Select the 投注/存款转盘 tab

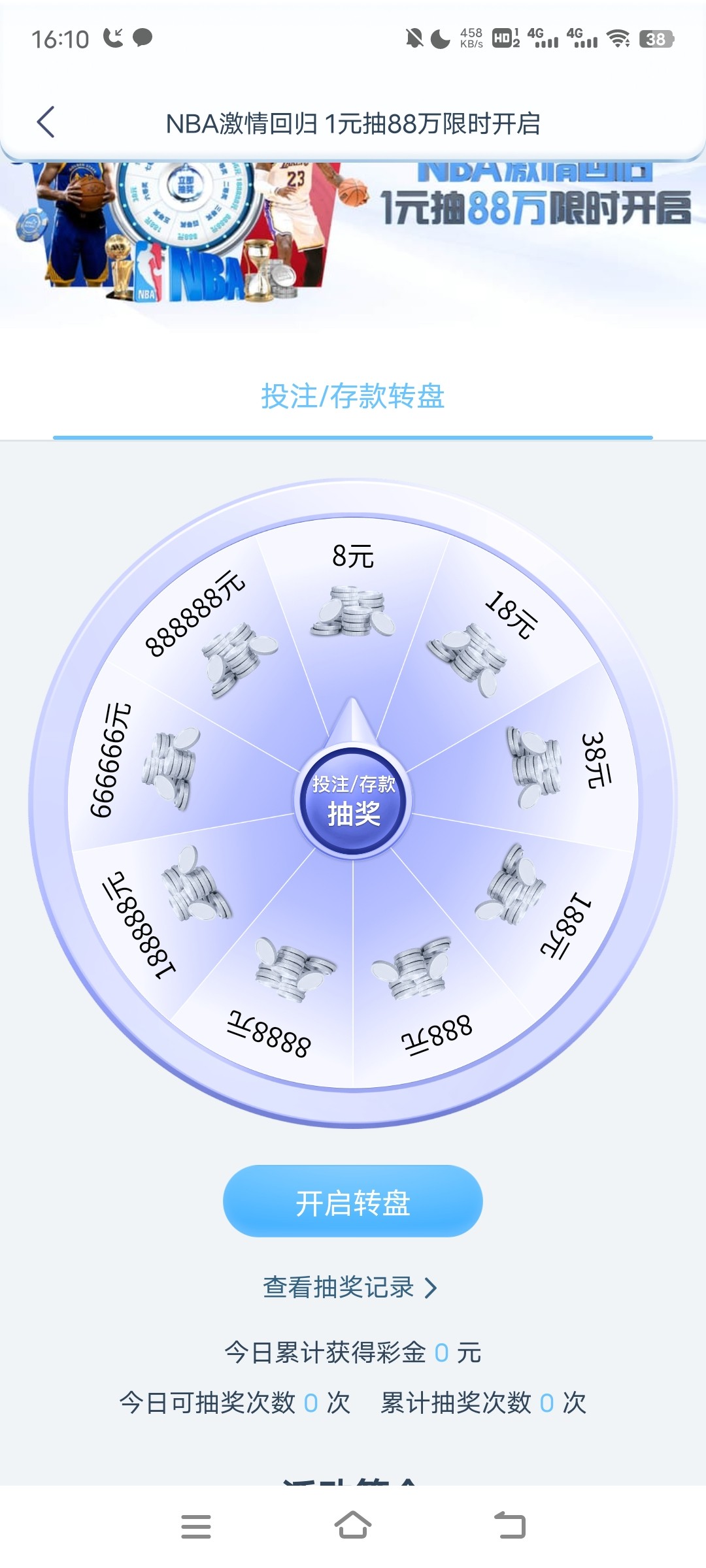(353, 397)
